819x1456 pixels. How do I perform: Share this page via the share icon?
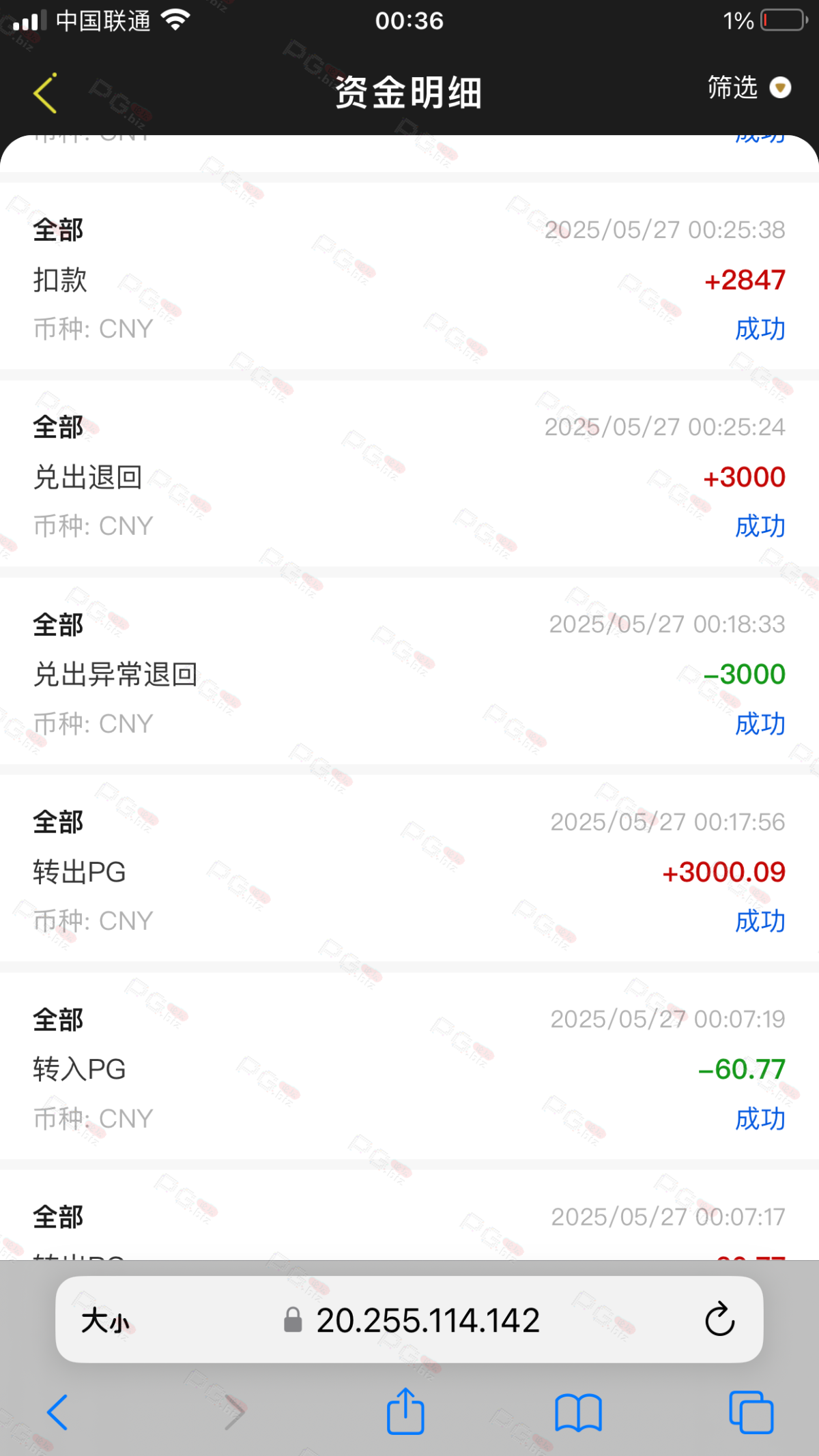tap(405, 1411)
